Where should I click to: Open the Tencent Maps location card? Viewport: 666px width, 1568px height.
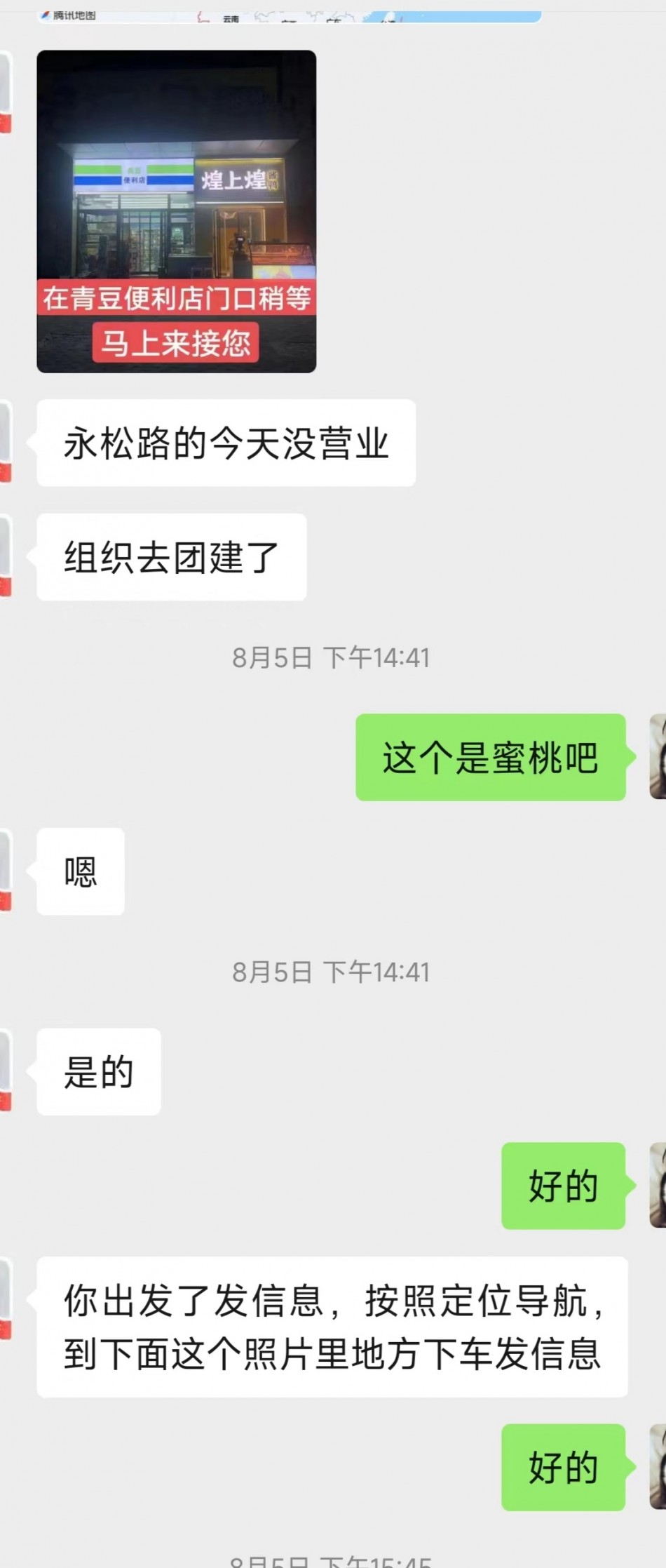click(x=289, y=15)
